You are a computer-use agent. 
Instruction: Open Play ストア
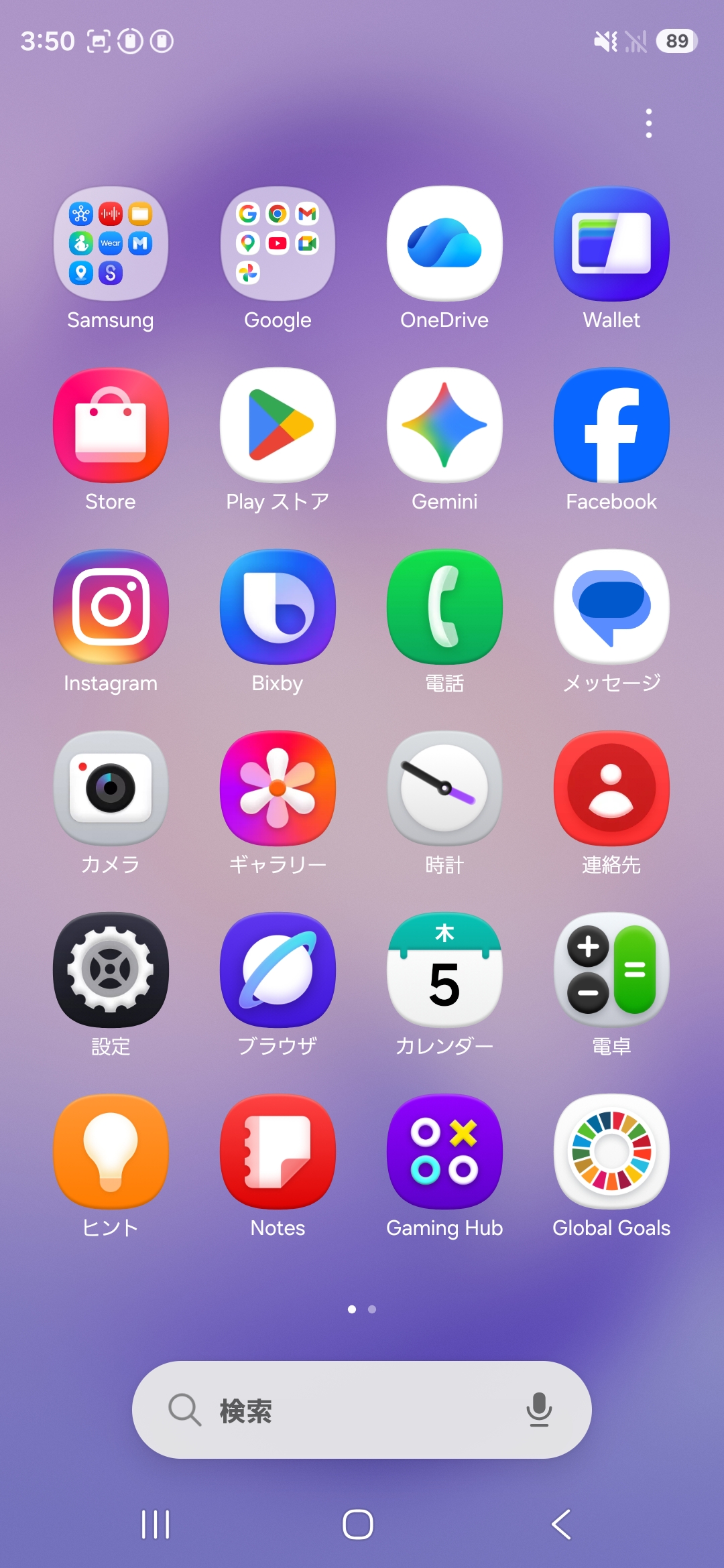pos(278,426)
